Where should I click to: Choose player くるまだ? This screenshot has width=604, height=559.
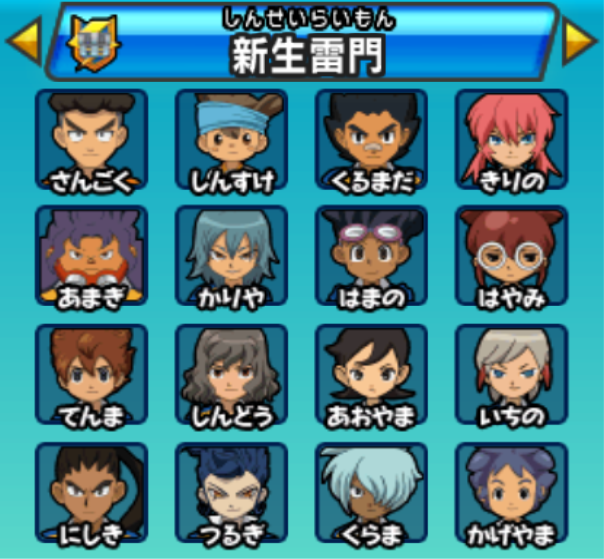(371, 141)
